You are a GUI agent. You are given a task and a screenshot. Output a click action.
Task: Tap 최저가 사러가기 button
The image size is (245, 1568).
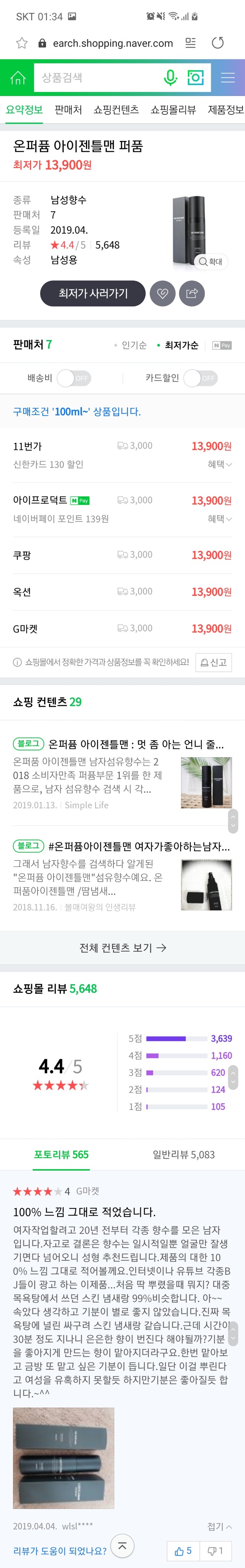(x=93, y=293)
